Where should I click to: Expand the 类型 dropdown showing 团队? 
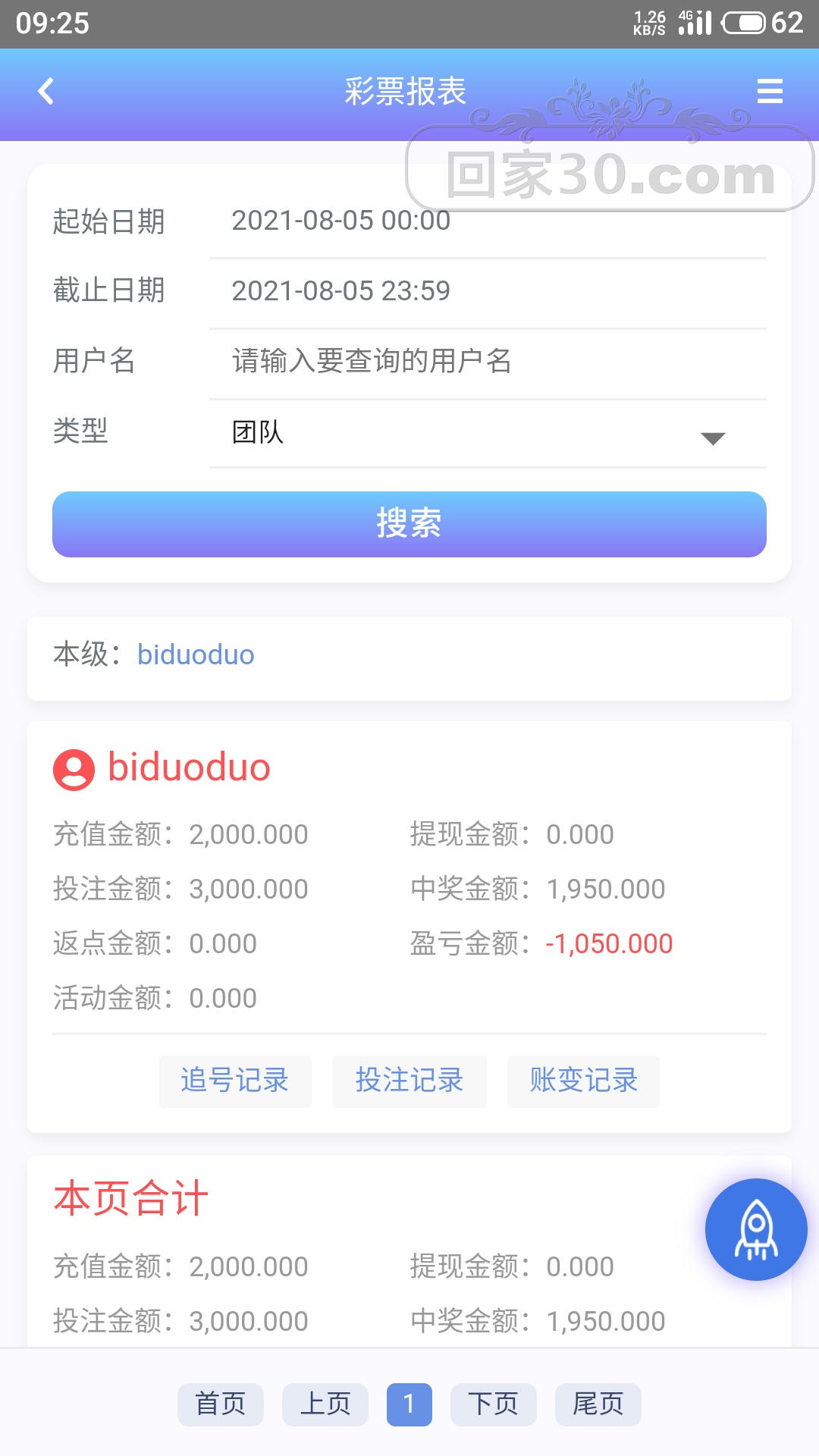point(487,433)
